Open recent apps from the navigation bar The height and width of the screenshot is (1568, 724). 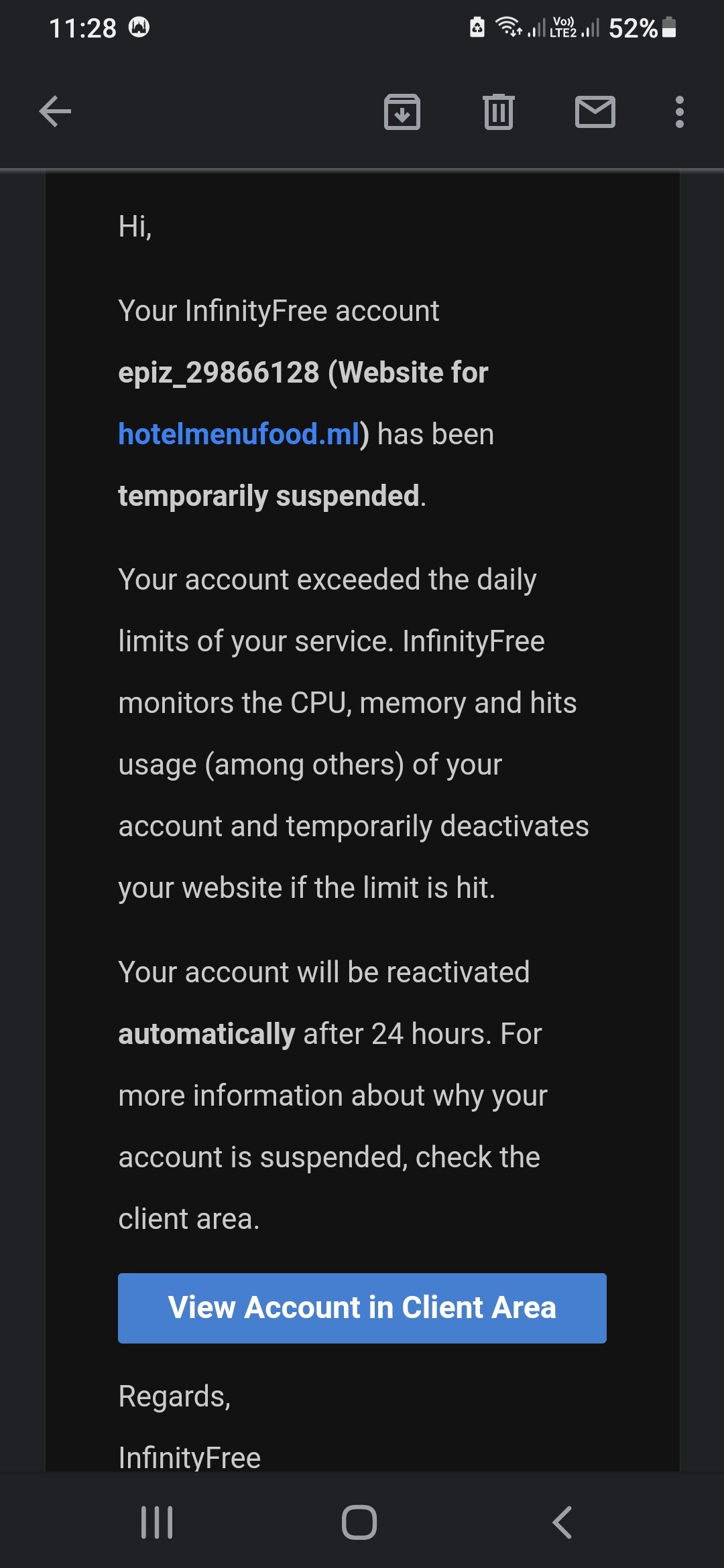(157, 1522)
